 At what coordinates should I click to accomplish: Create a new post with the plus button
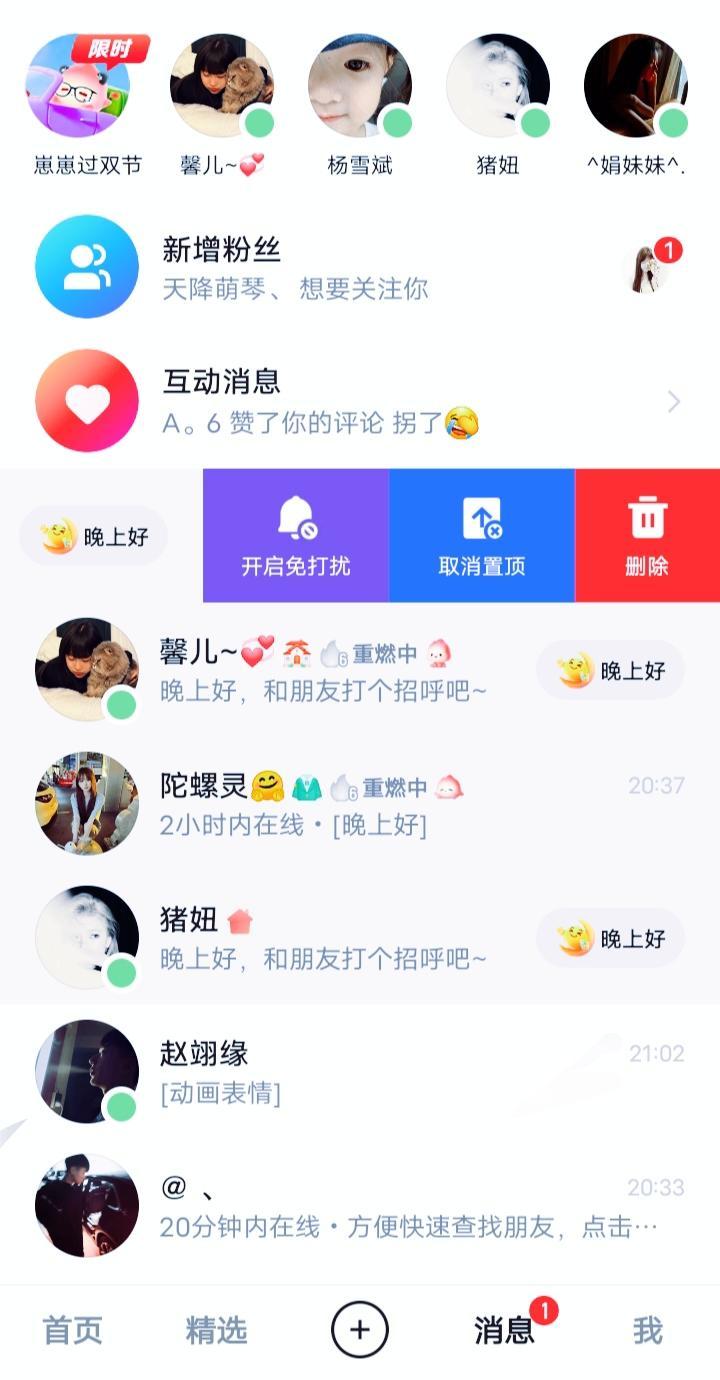[x=360, y=1331]
